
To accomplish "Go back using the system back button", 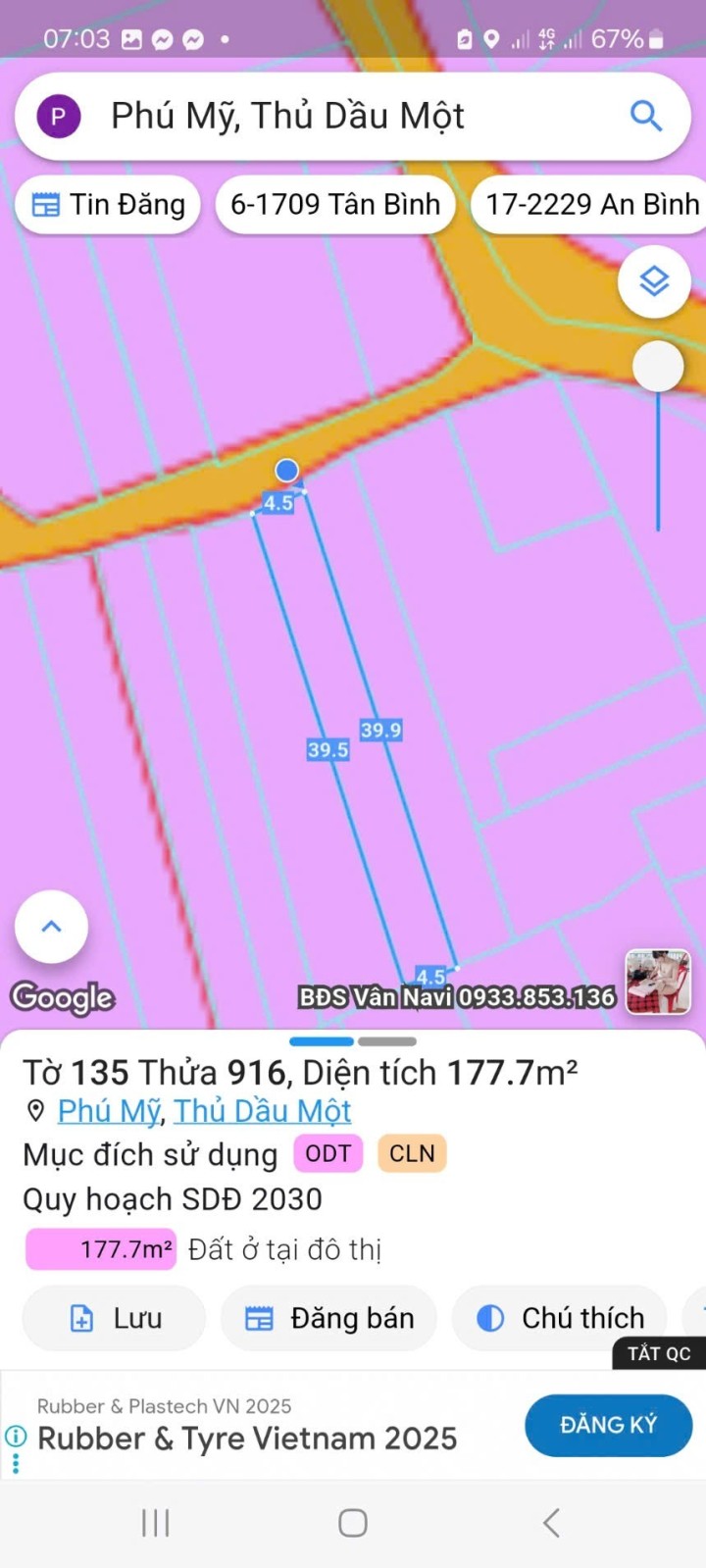I will 551,1522.
